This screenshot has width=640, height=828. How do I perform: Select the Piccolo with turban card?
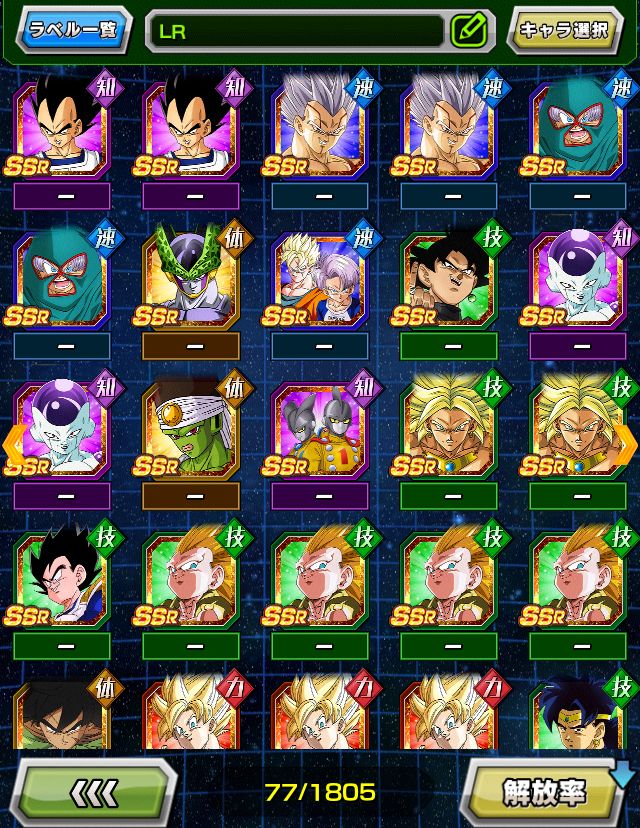(x=191, y=428)
